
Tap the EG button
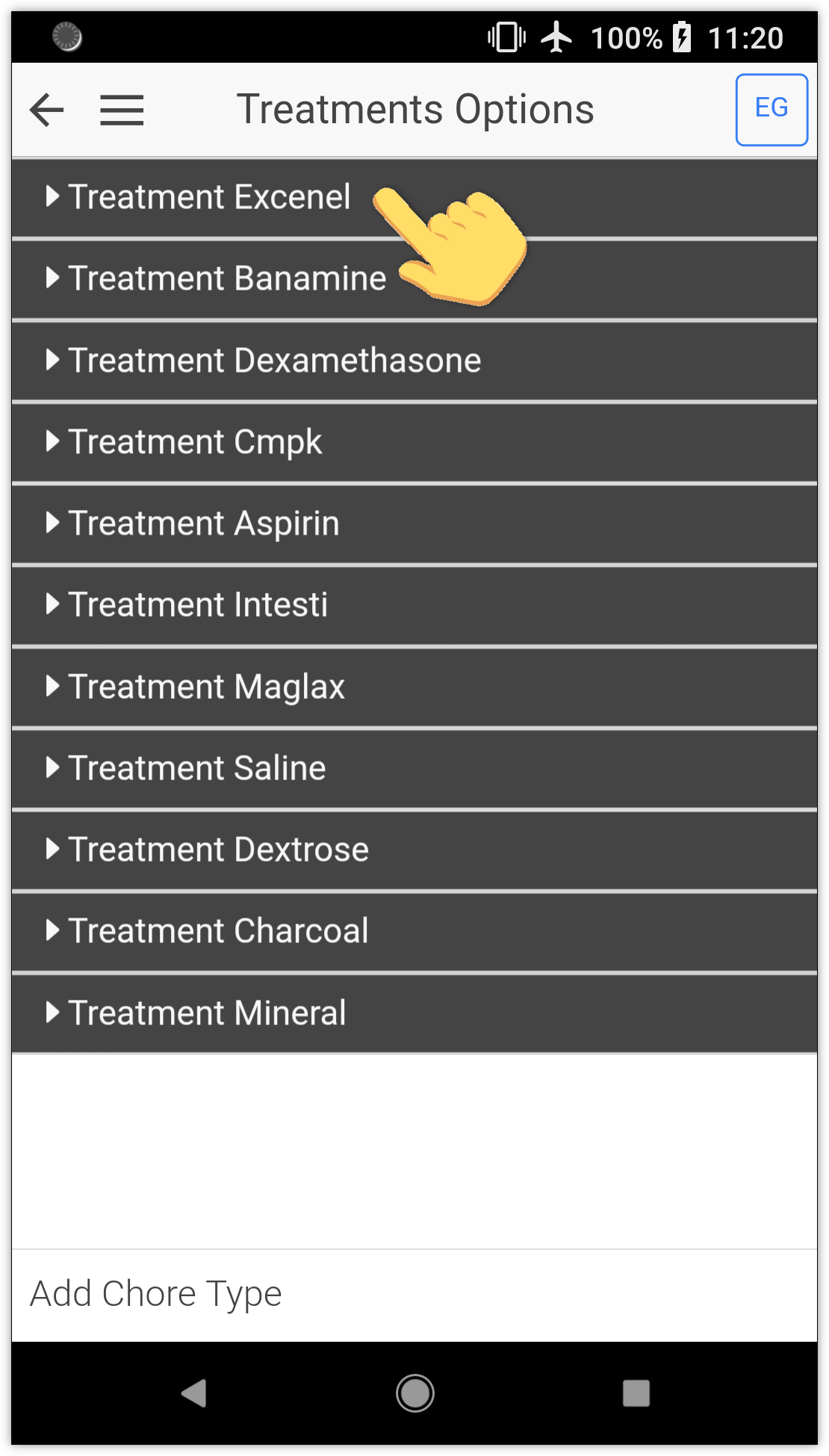pos(771,109)
